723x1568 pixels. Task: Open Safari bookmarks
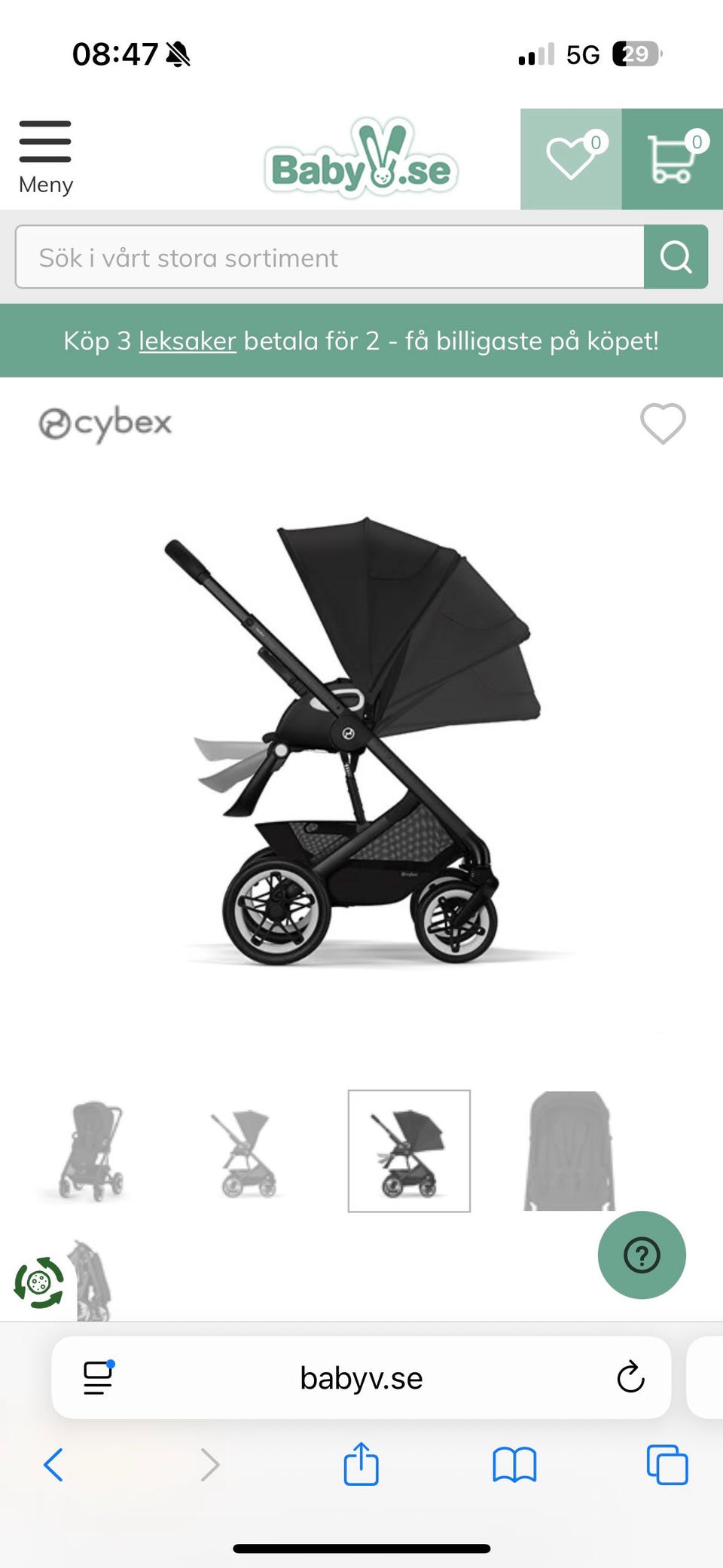click(514, 1465)
